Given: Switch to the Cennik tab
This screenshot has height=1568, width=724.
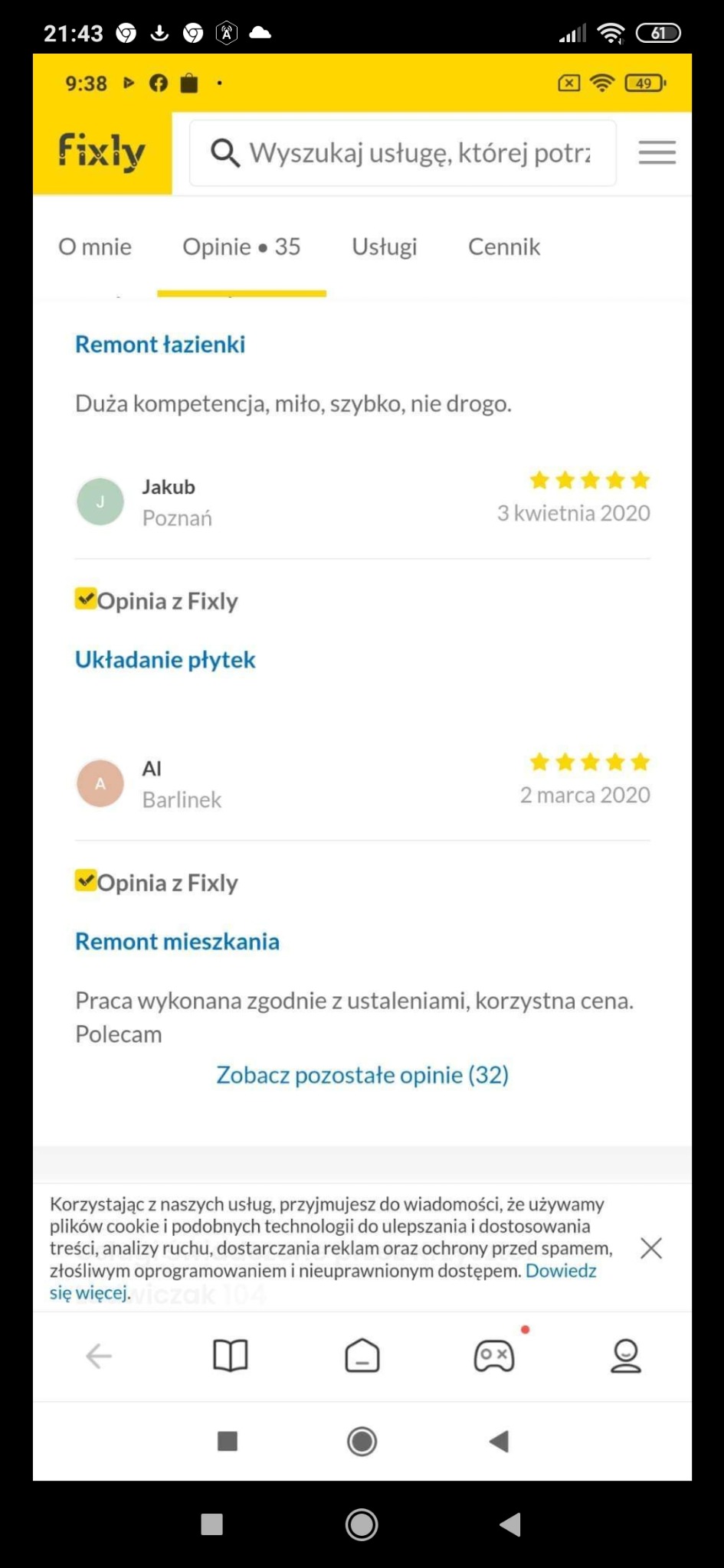Looking at the screenshot, I should click(504, 247).
